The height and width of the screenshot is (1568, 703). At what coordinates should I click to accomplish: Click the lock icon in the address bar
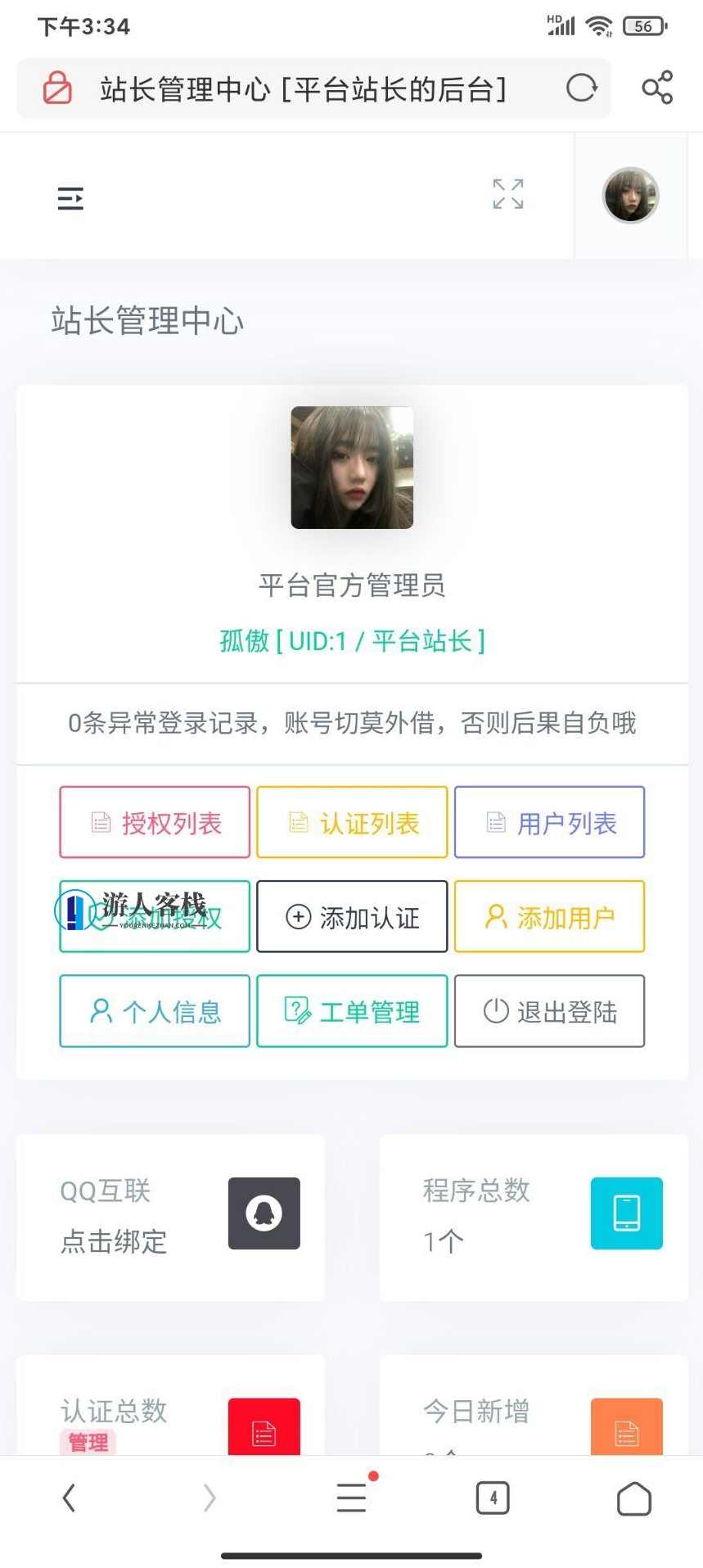click(56, 88)
